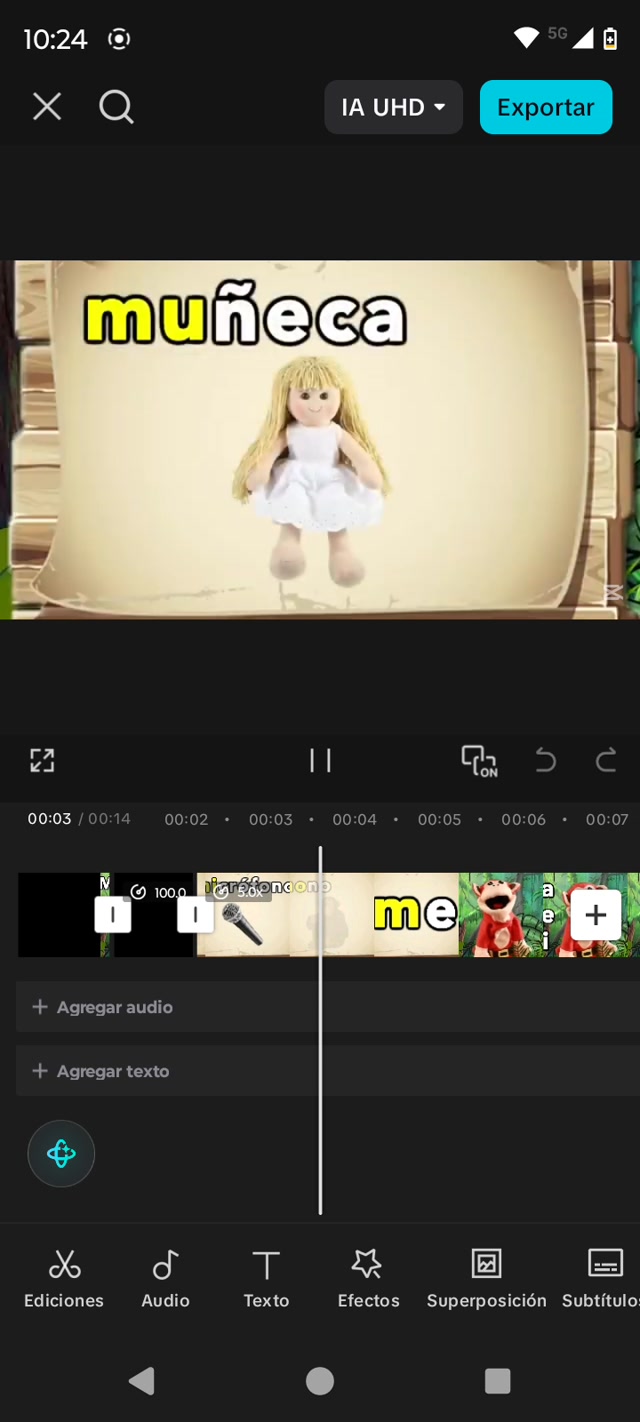Tap the floating teal AI assistant button
The image size is (640, 1422).
[61, 1154]
